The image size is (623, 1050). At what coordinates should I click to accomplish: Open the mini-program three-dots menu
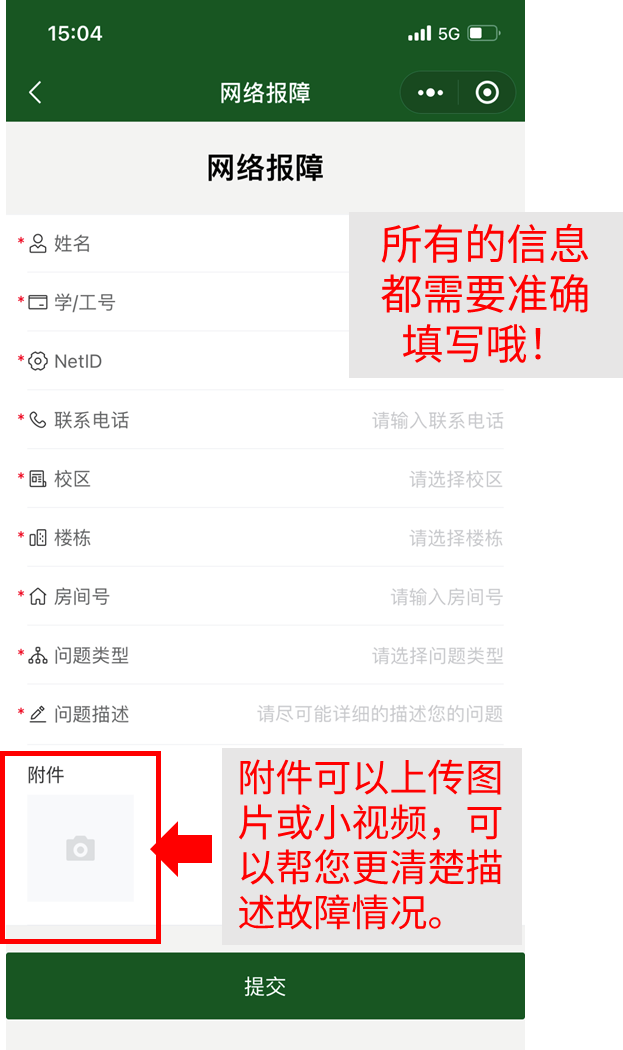pyautogui.click(x=430, y=93)
